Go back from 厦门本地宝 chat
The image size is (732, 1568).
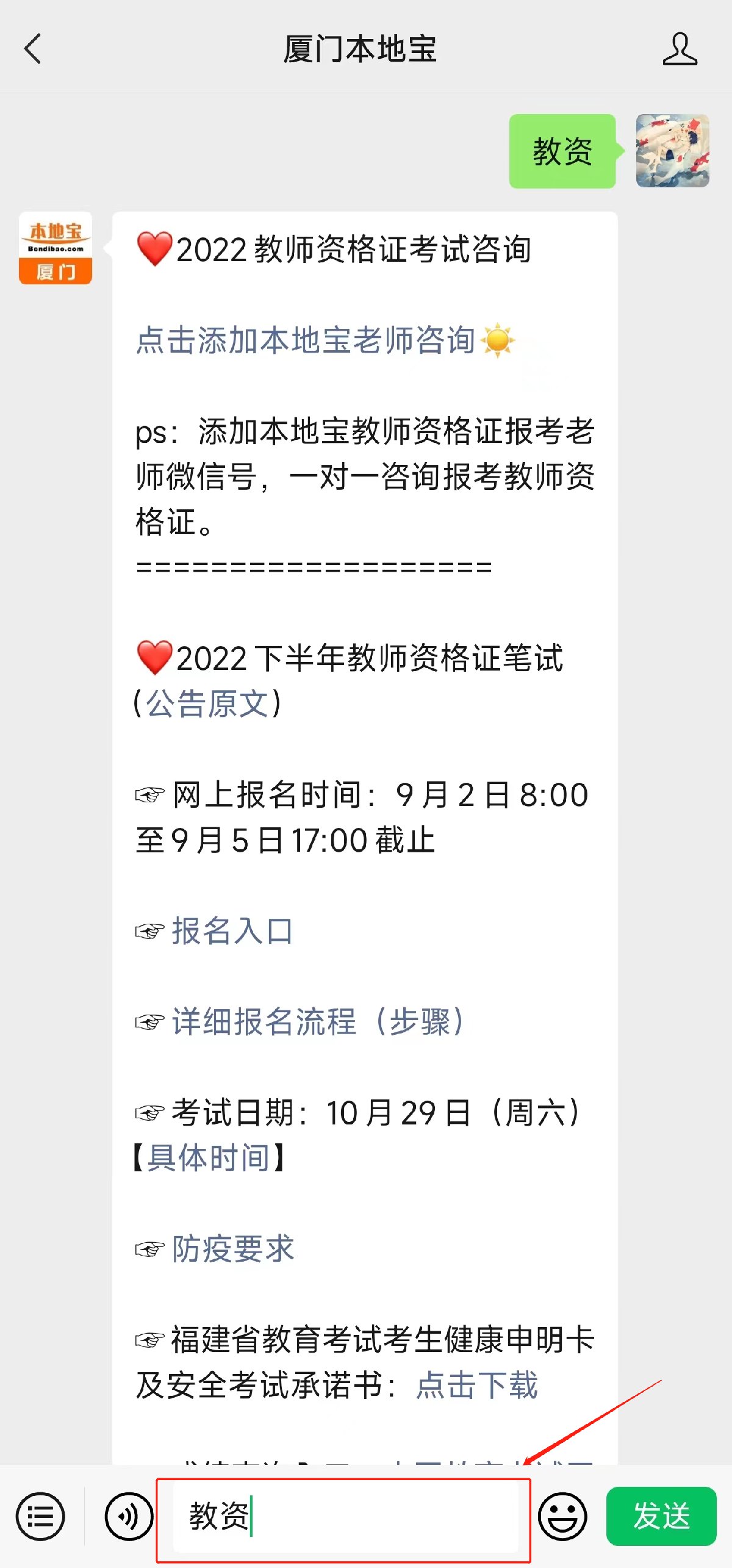(x=33, y=49)
